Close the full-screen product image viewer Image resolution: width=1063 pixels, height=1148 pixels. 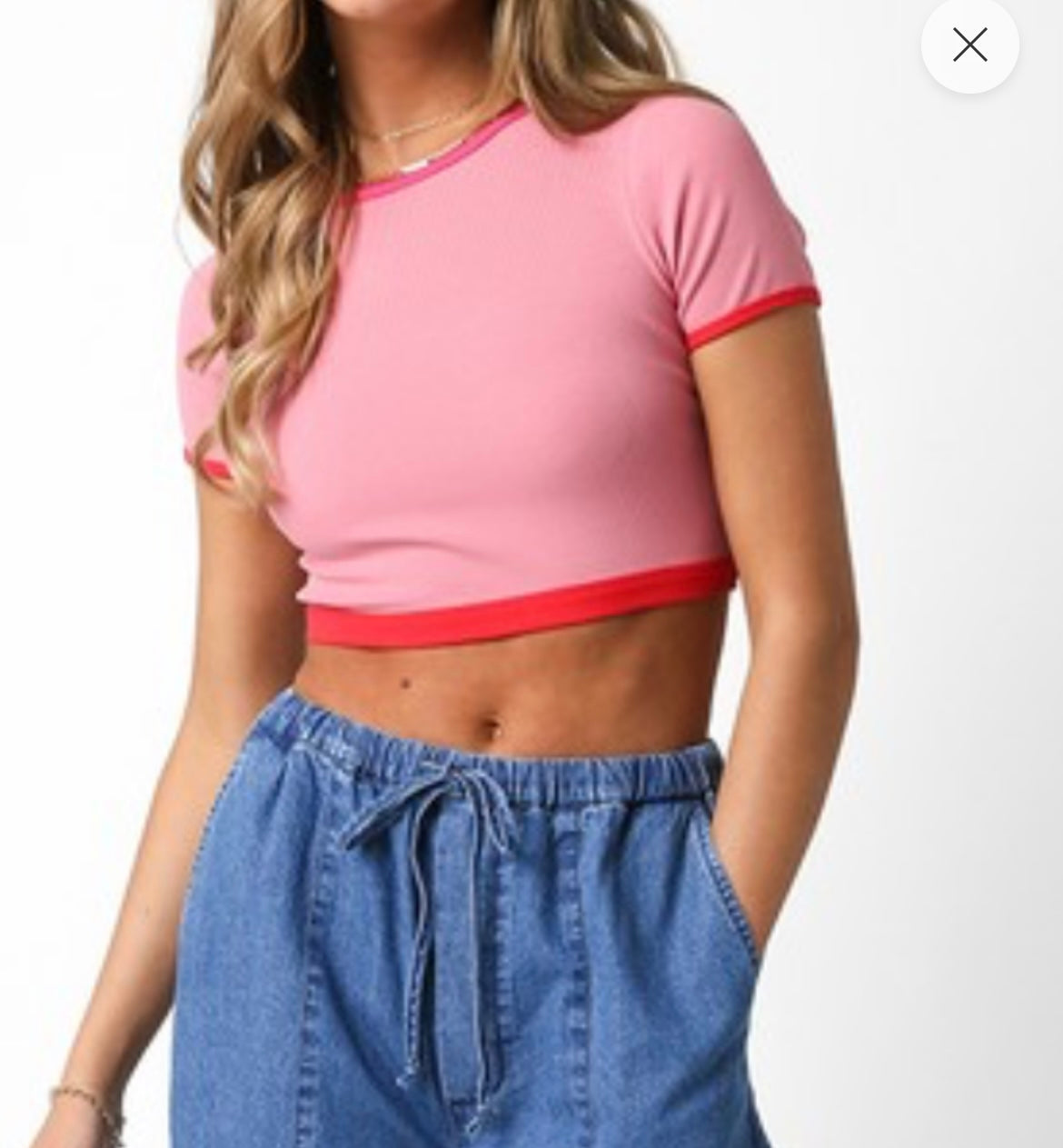969,45
